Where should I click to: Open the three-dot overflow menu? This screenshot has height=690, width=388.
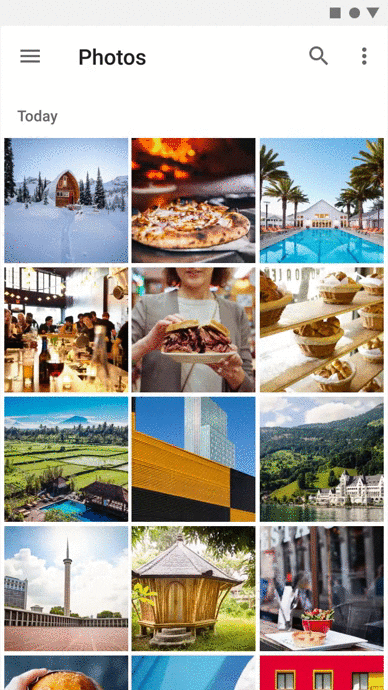coord(364,56)
